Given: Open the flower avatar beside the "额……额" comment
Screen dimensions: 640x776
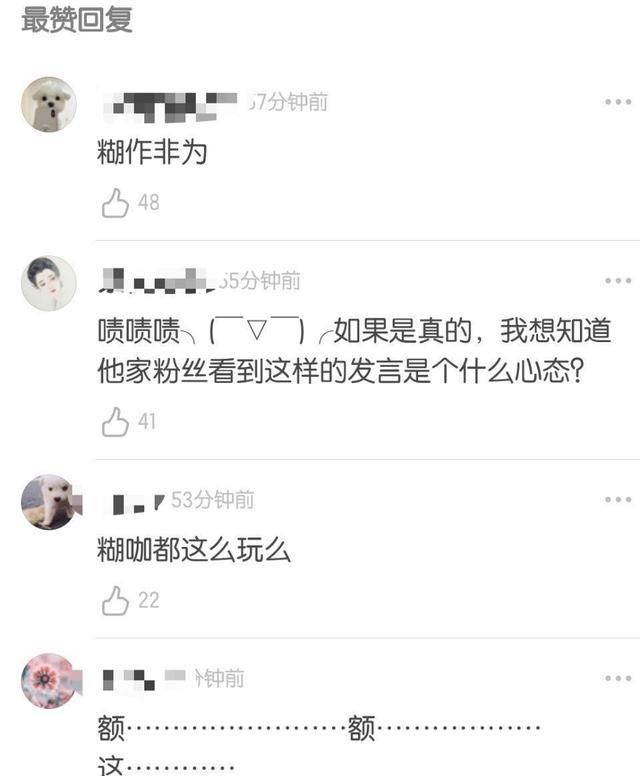Looking at the screenshot, I should click(x=49, y=681).
